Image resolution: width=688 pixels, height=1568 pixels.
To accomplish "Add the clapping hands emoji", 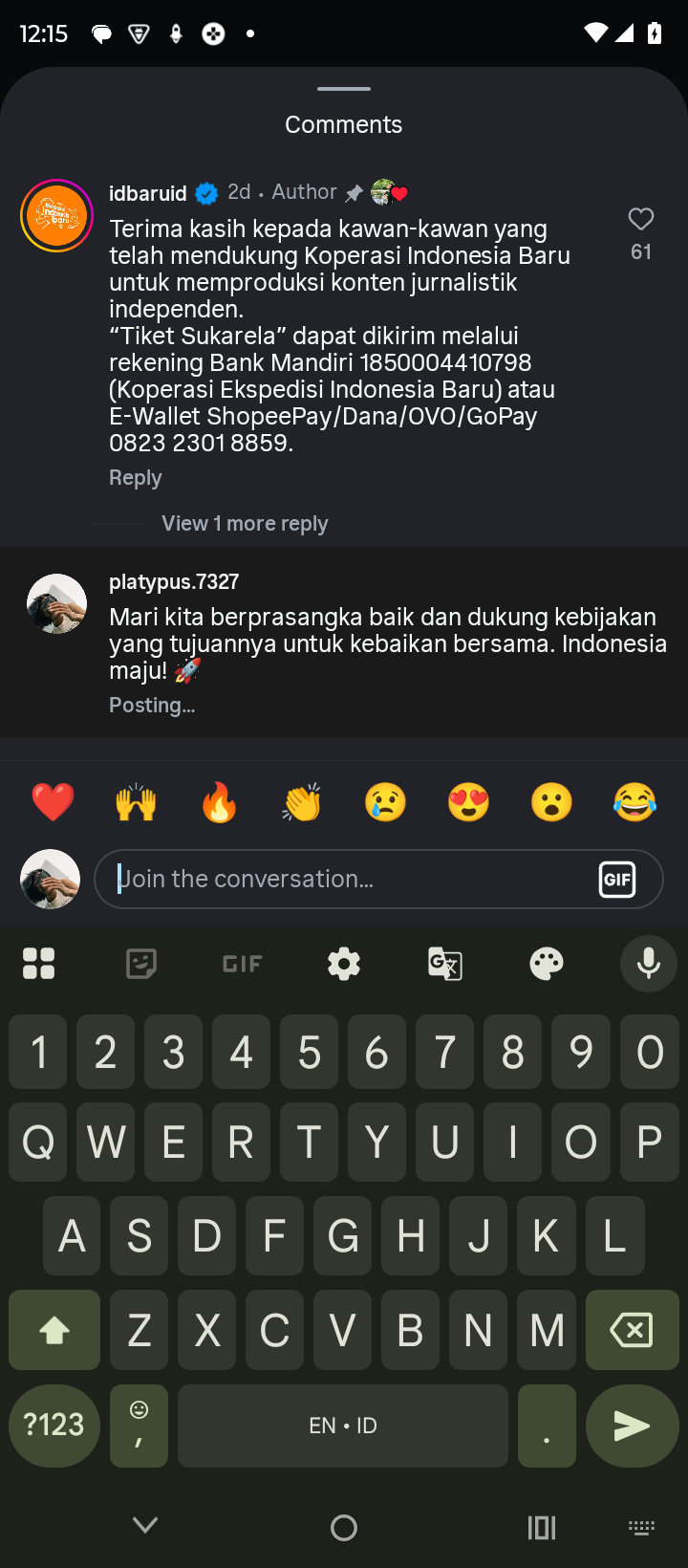I will (302, 802).
